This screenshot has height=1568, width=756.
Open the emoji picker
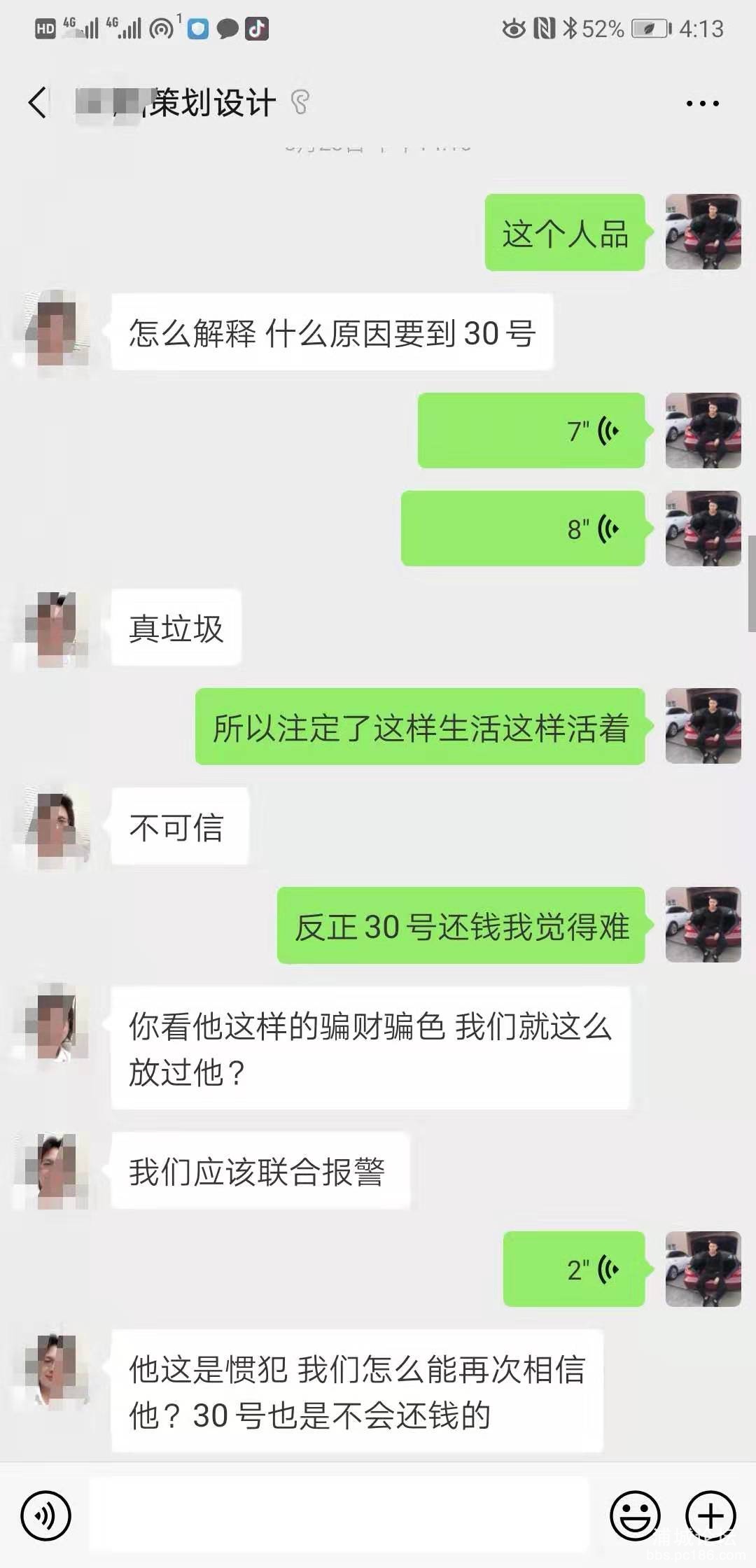click(x=635, y=1515)
